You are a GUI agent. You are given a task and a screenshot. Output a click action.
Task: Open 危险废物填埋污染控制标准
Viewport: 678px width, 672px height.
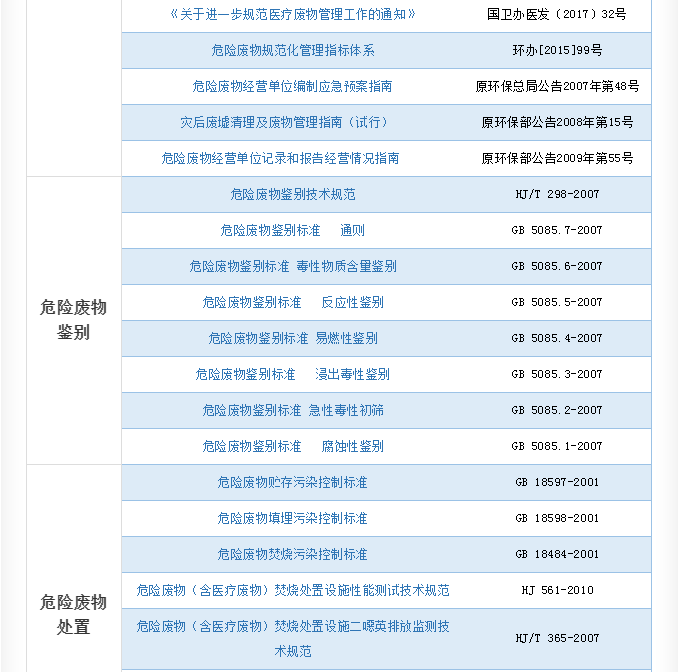pos(292,518)
